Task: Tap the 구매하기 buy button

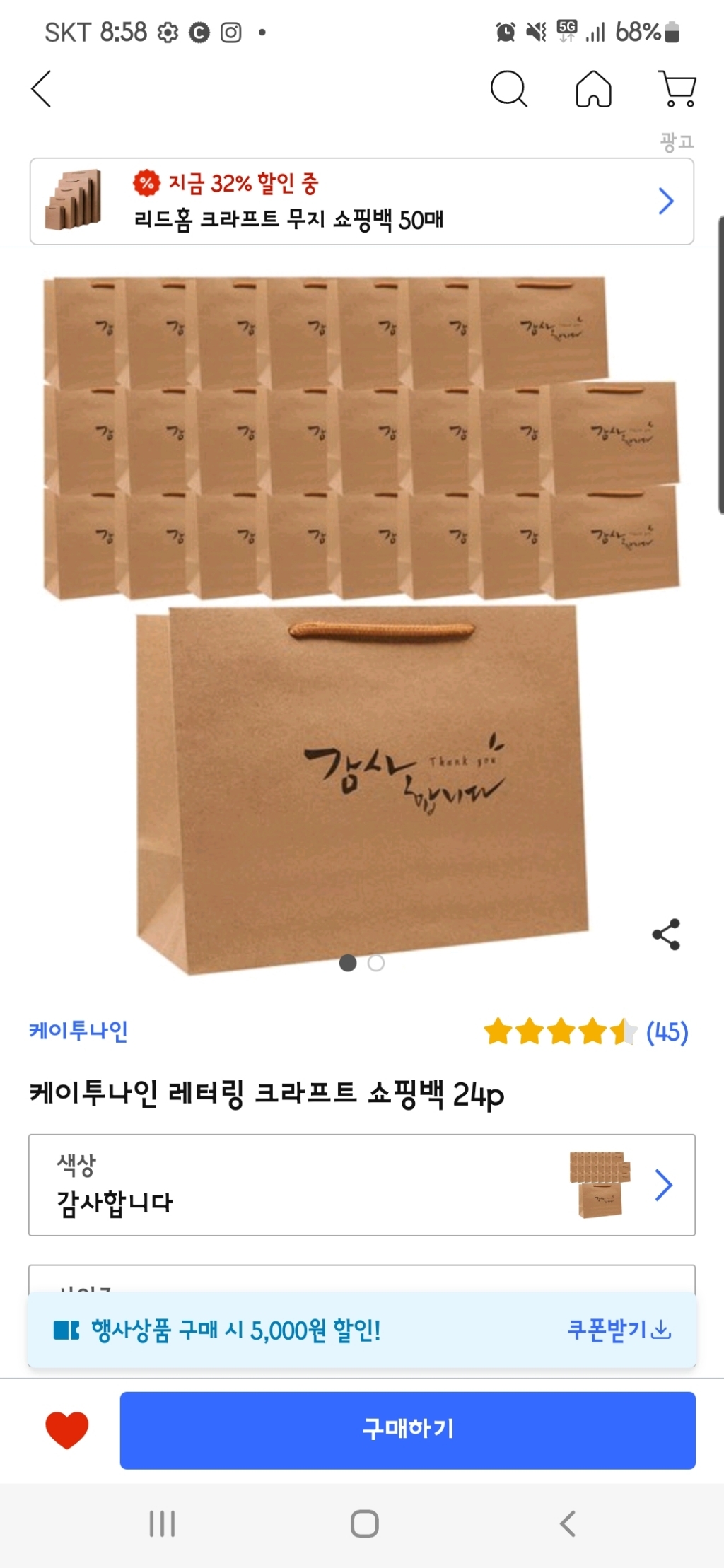Action: point(407,1429)
